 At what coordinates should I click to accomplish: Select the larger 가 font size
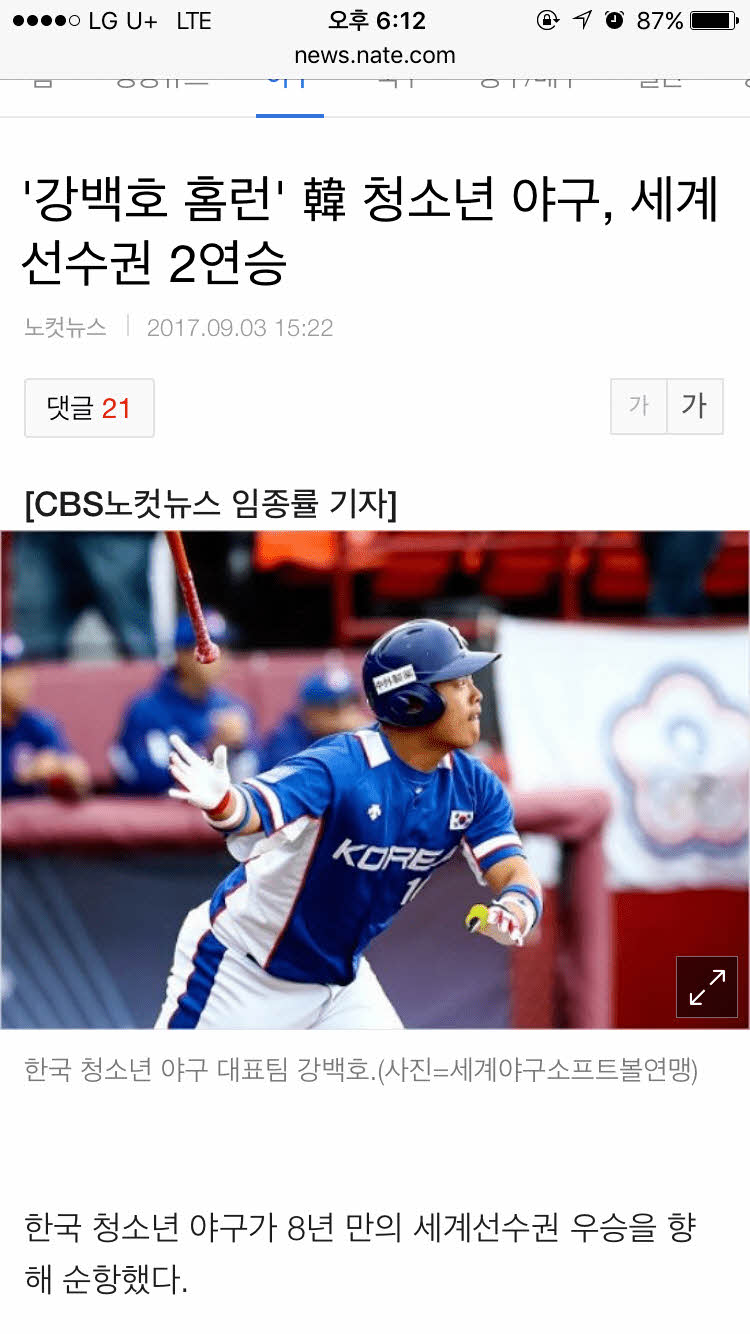(x=694, y=406)
